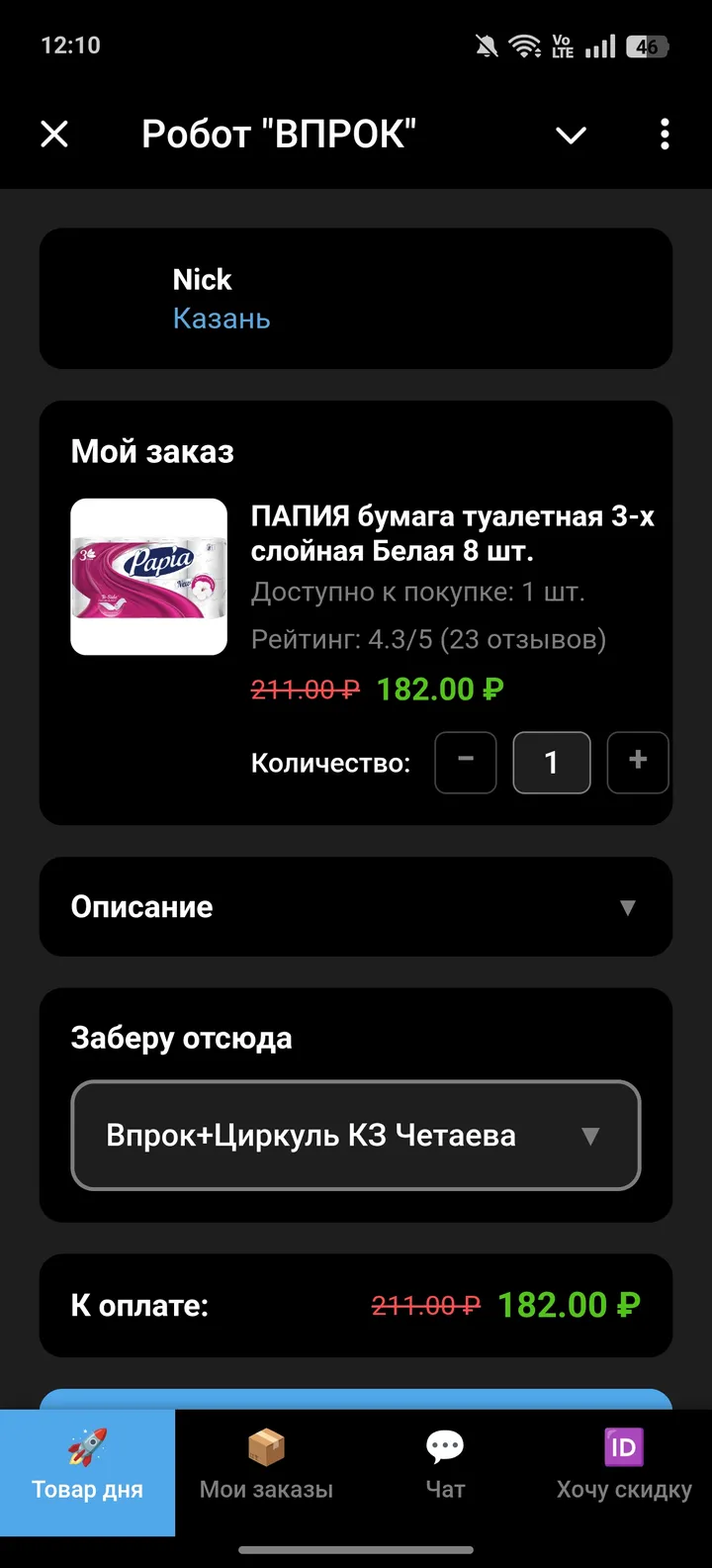Tap the discounted price 182.00 ₽
The width and height of the screenshot is (712, 1568).
click(x=438, y=690)
